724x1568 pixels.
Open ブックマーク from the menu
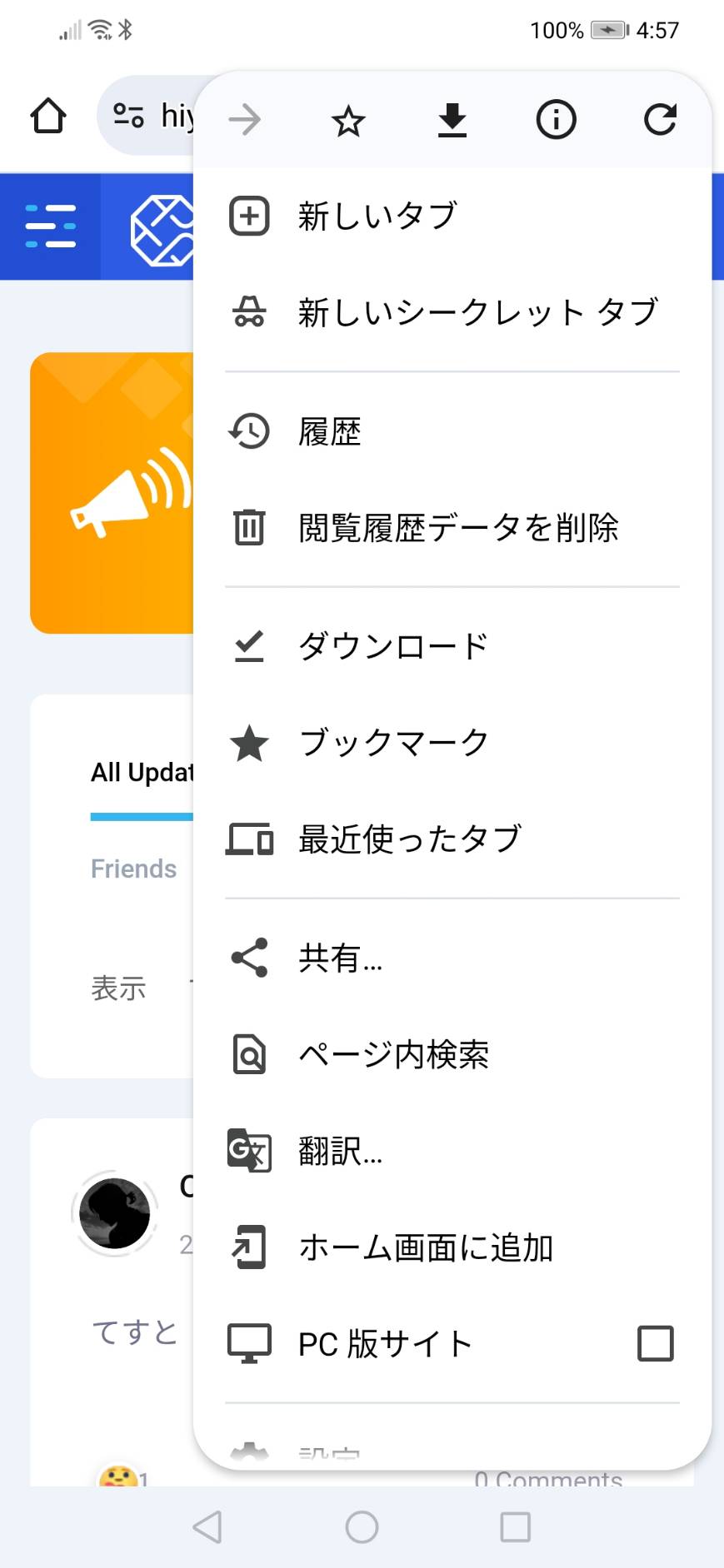click(x=392, y=743)
